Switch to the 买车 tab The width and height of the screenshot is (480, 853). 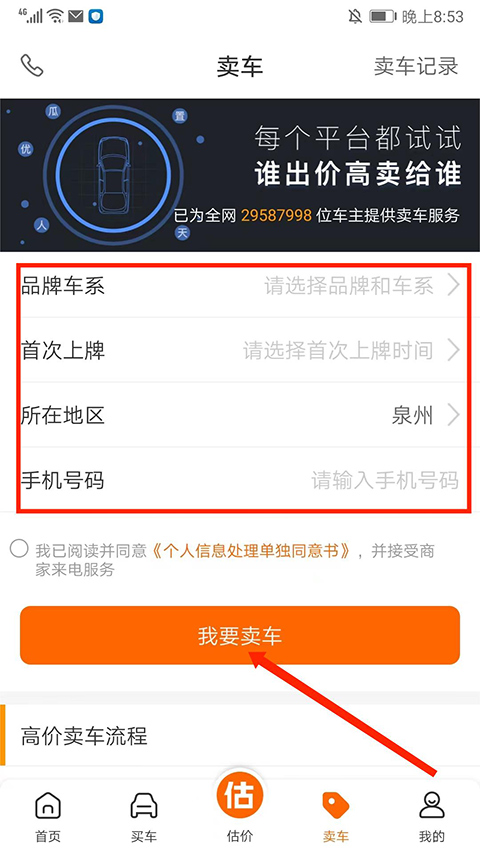(x=144, y=816)
